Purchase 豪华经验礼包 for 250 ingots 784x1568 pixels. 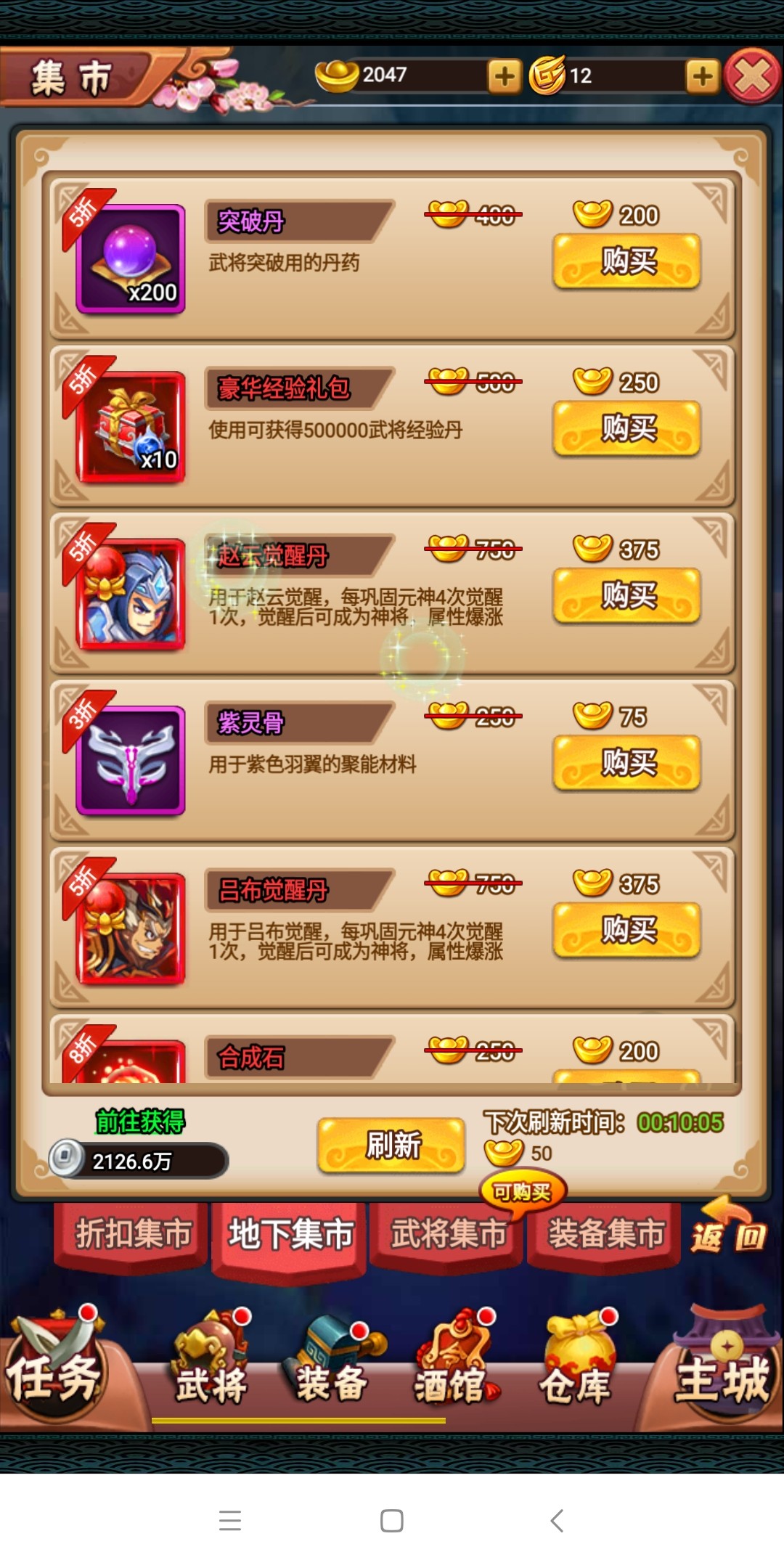626,428
